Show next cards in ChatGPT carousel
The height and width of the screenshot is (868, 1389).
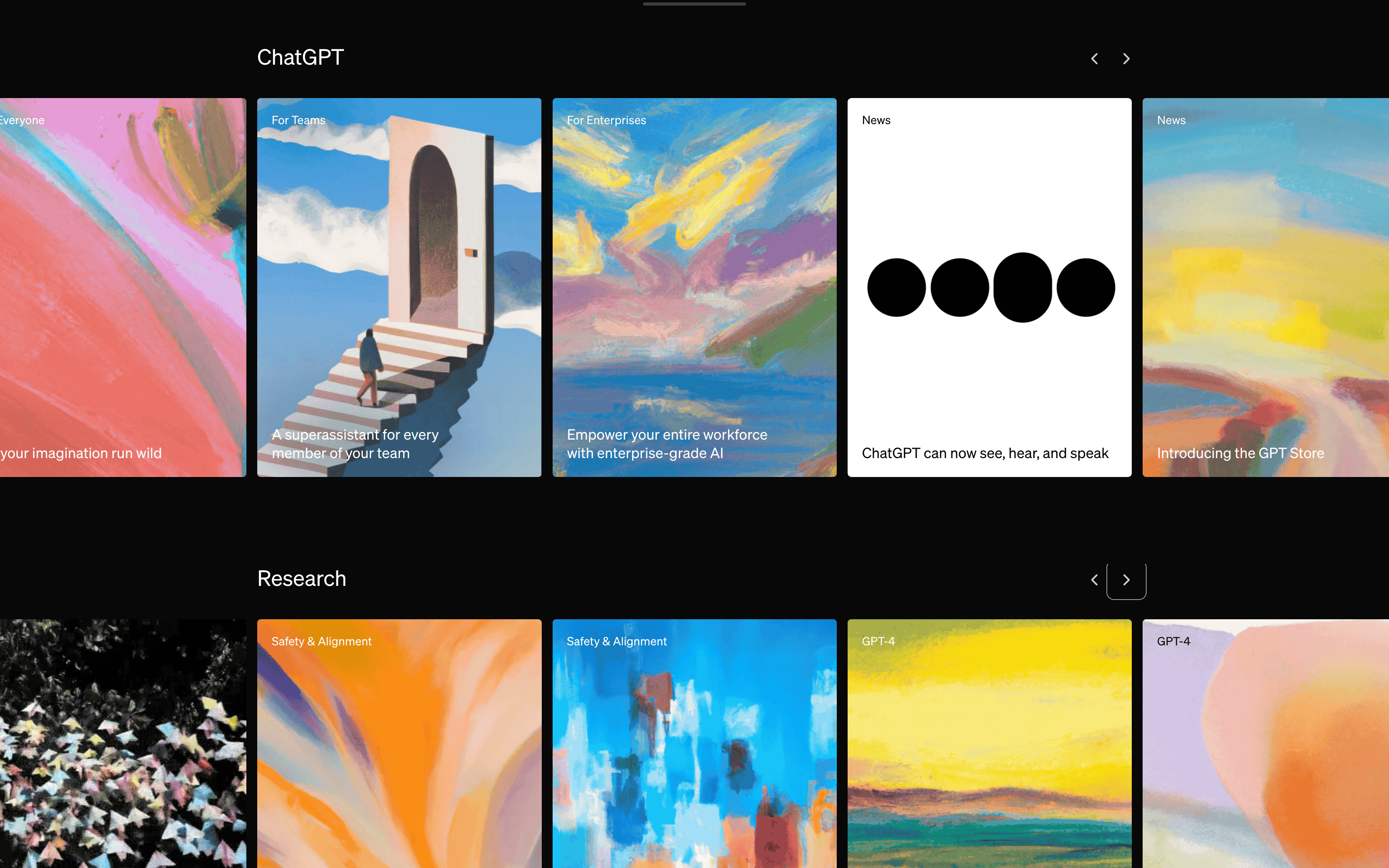(x=1126, y=59)
